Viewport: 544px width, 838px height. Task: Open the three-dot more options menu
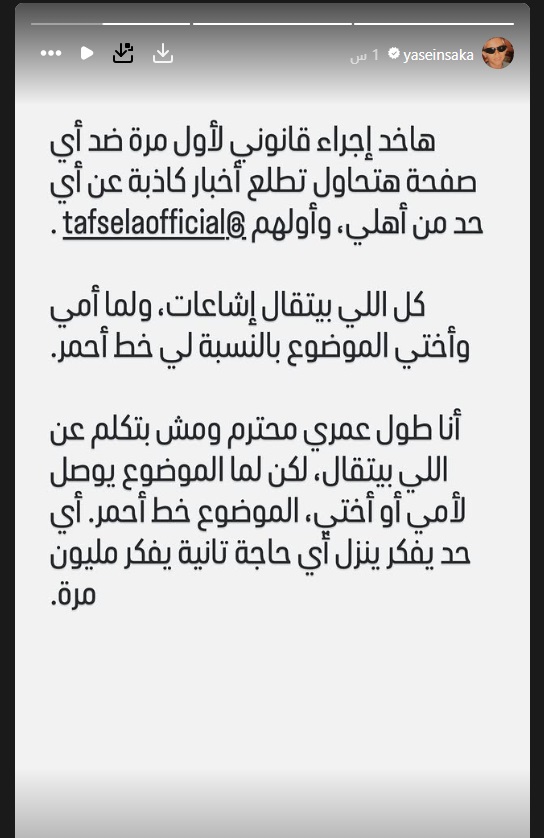(x=51, y=53)
